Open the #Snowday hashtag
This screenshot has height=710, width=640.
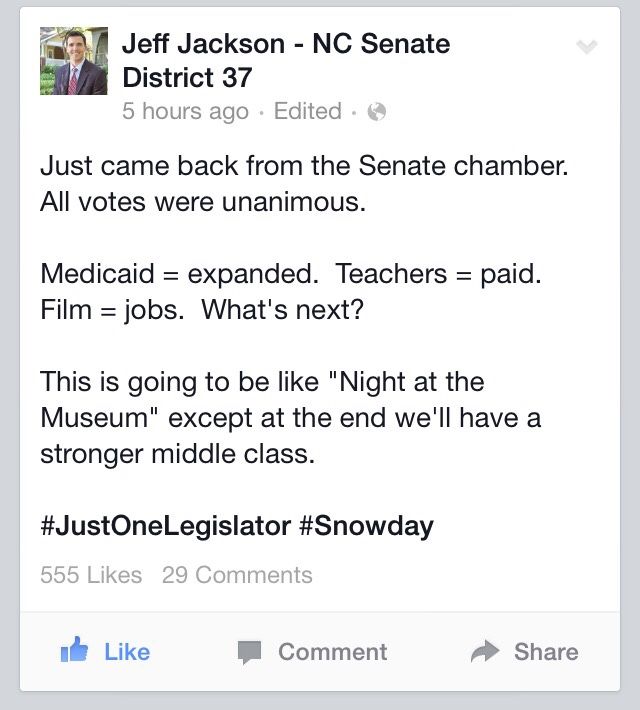click(366, 526)
